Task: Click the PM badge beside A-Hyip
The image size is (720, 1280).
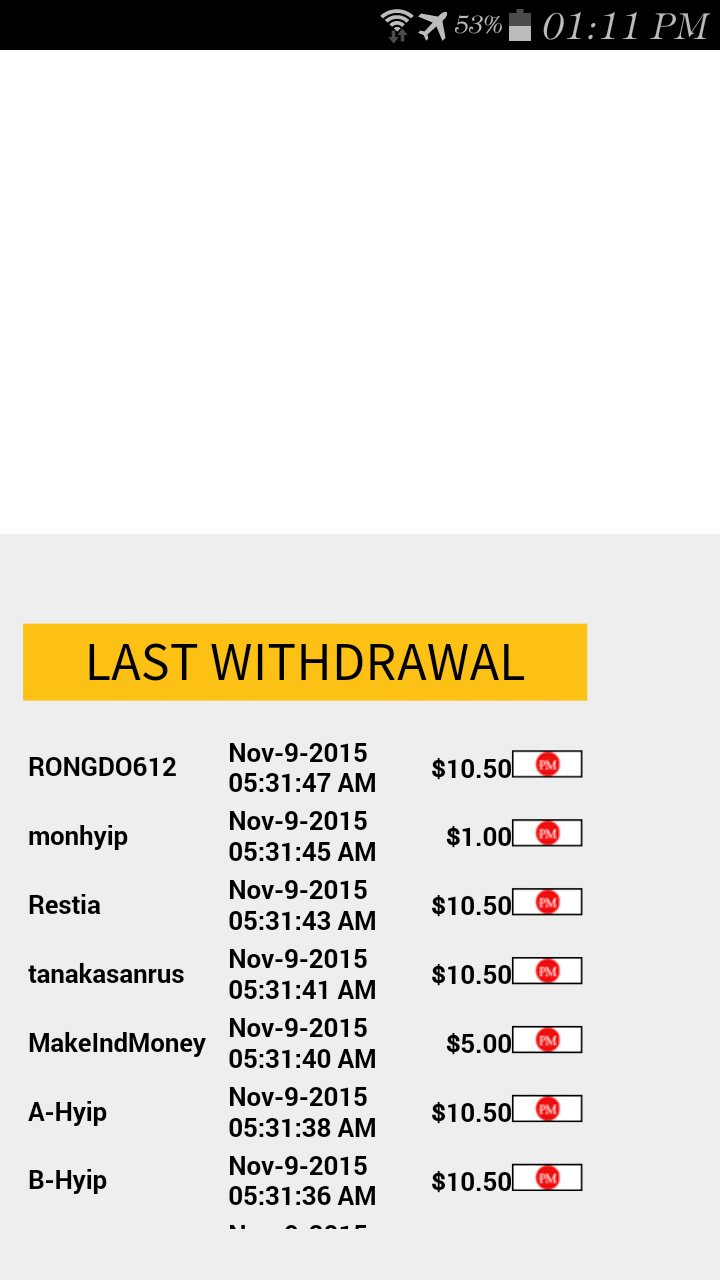Action: (547, 1108)
